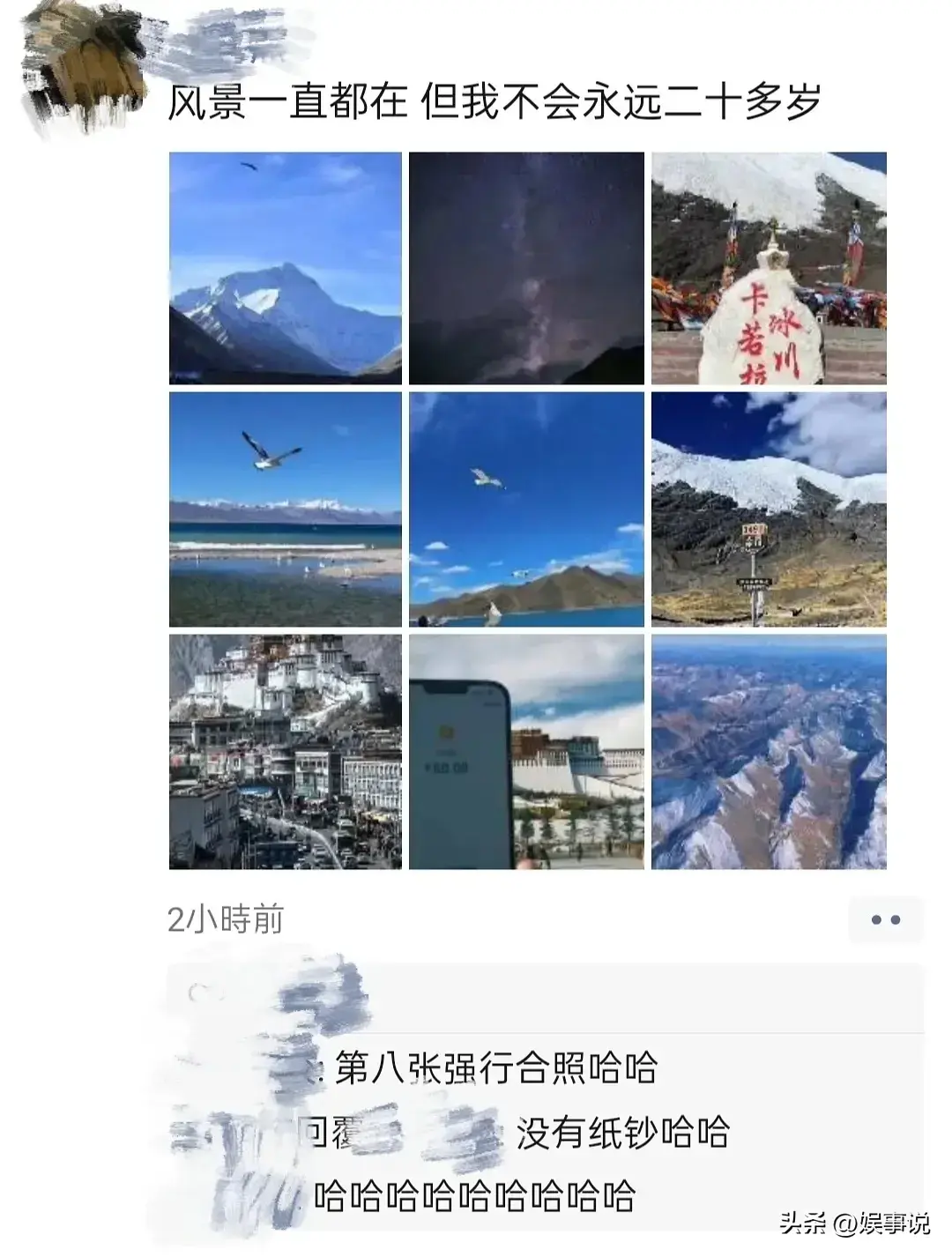View the aerial snowy mountain ridges photo

click(769, 751)
